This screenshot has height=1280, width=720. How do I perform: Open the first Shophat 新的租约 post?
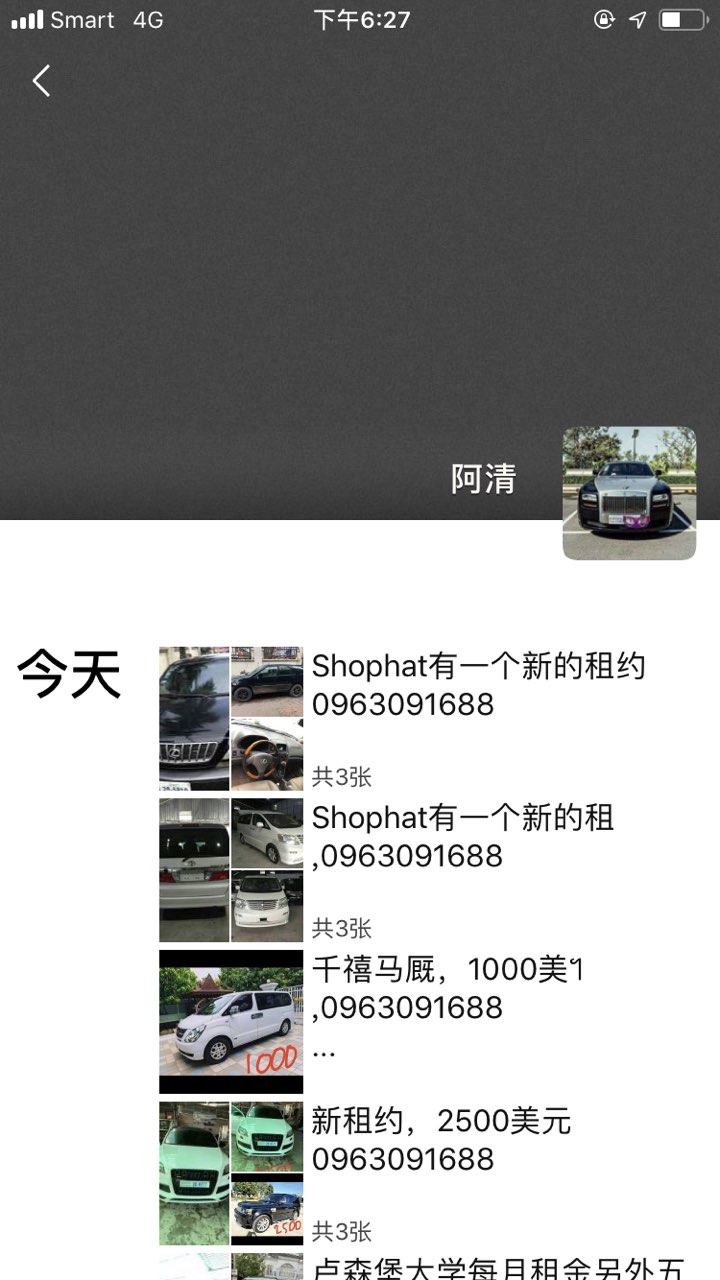[x=478, y=685]
